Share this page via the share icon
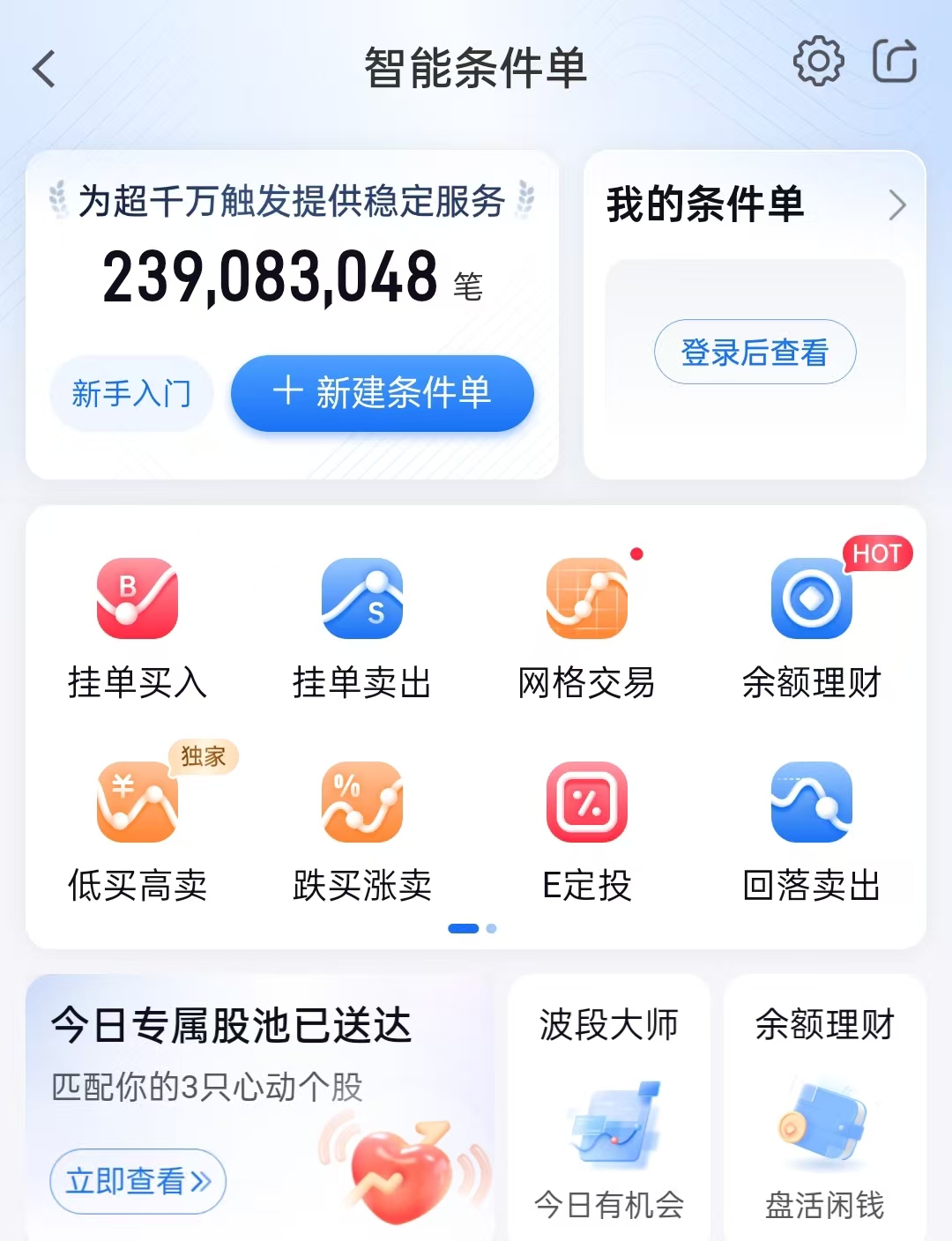This screenshot has height=1241, width=952. 895,62
